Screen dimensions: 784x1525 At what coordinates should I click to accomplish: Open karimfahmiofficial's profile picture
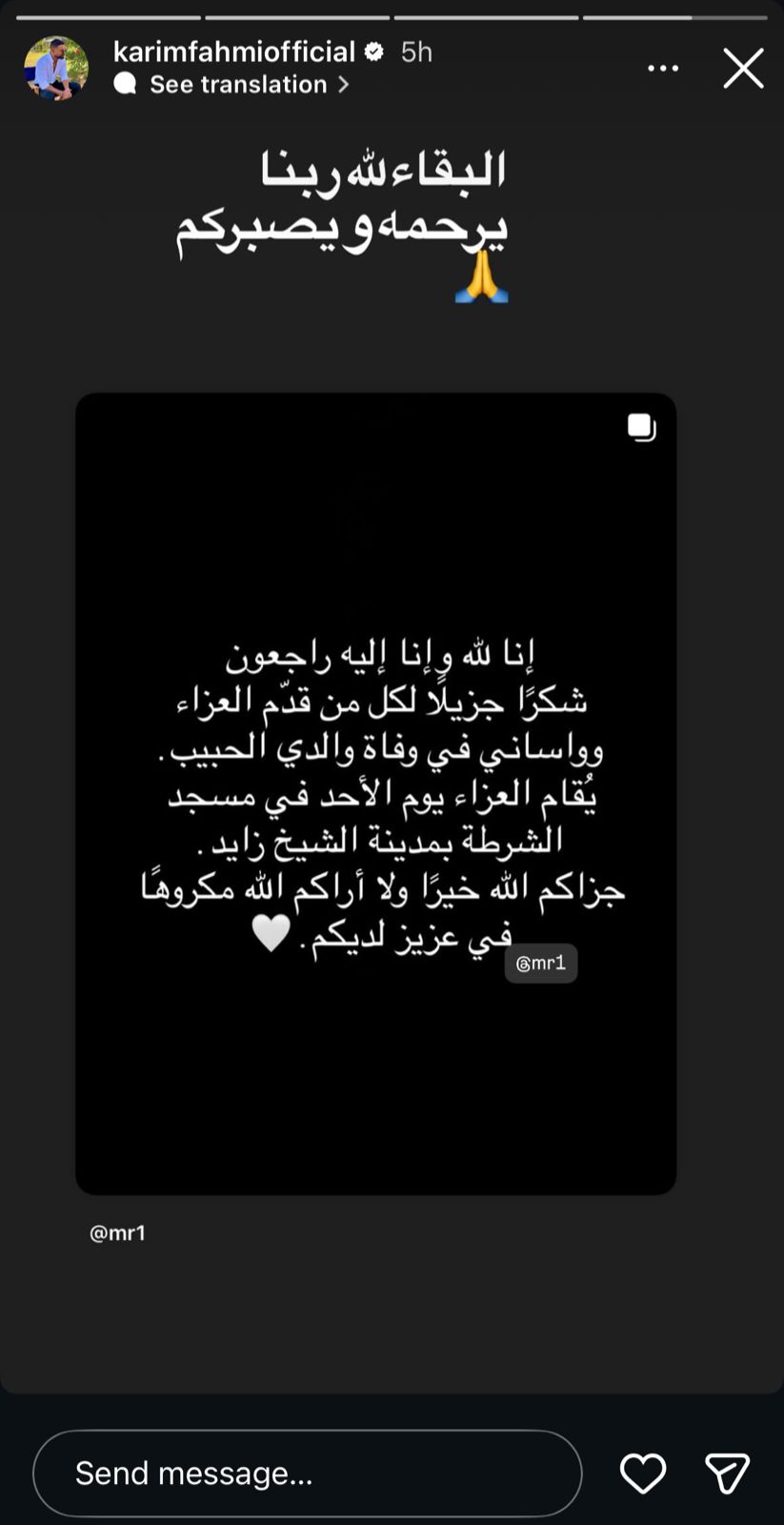pos(56,69)
